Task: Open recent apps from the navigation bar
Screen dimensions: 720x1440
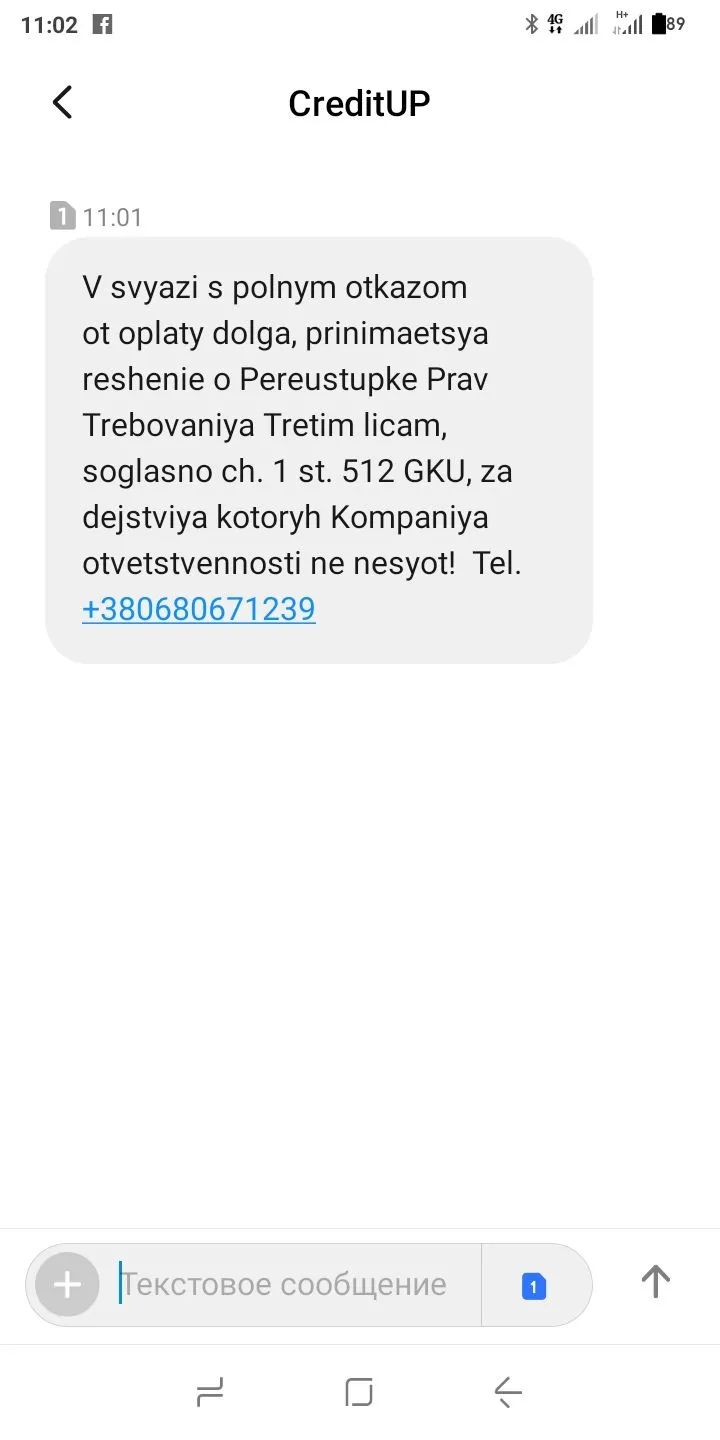Action: tap(210, 1392)
